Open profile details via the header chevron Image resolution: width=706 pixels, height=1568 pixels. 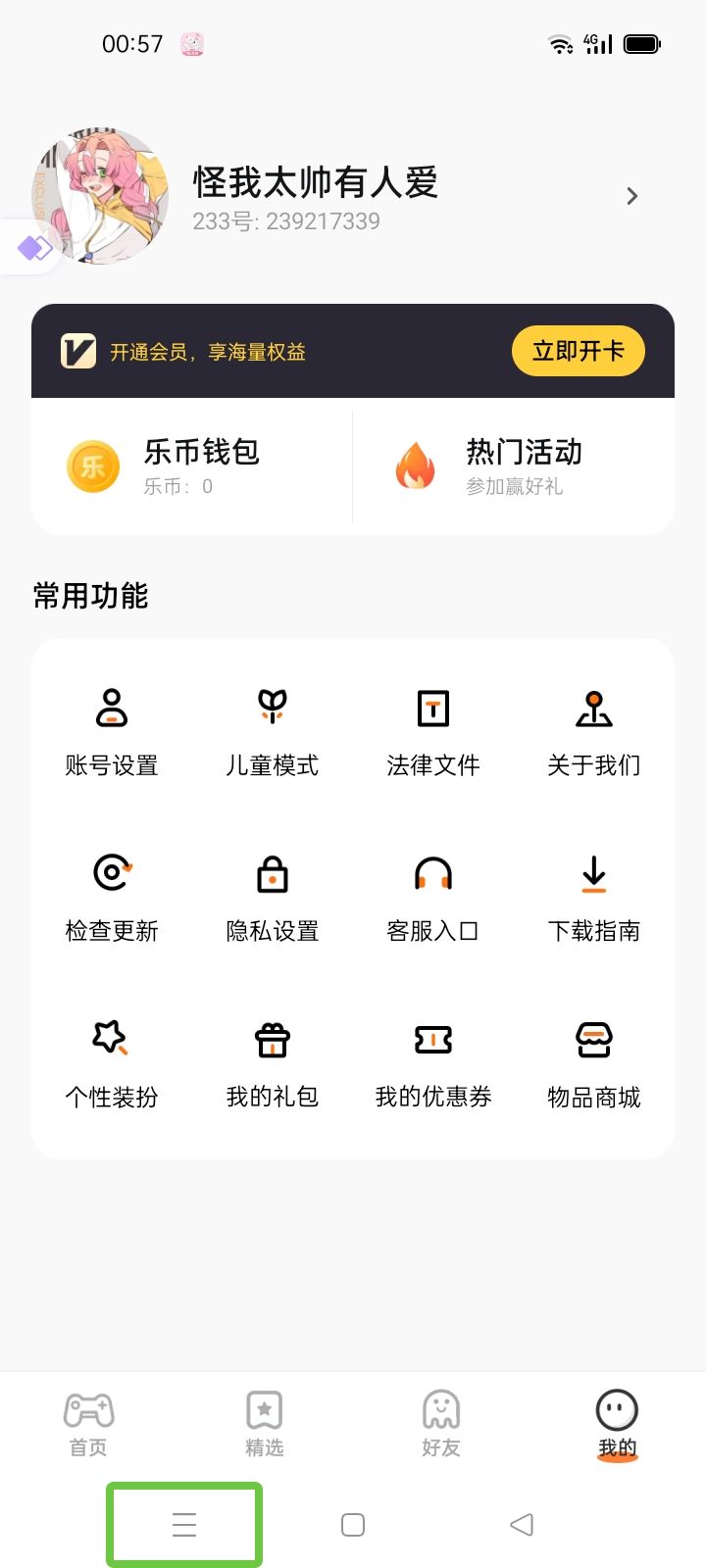tap(632, 197)
